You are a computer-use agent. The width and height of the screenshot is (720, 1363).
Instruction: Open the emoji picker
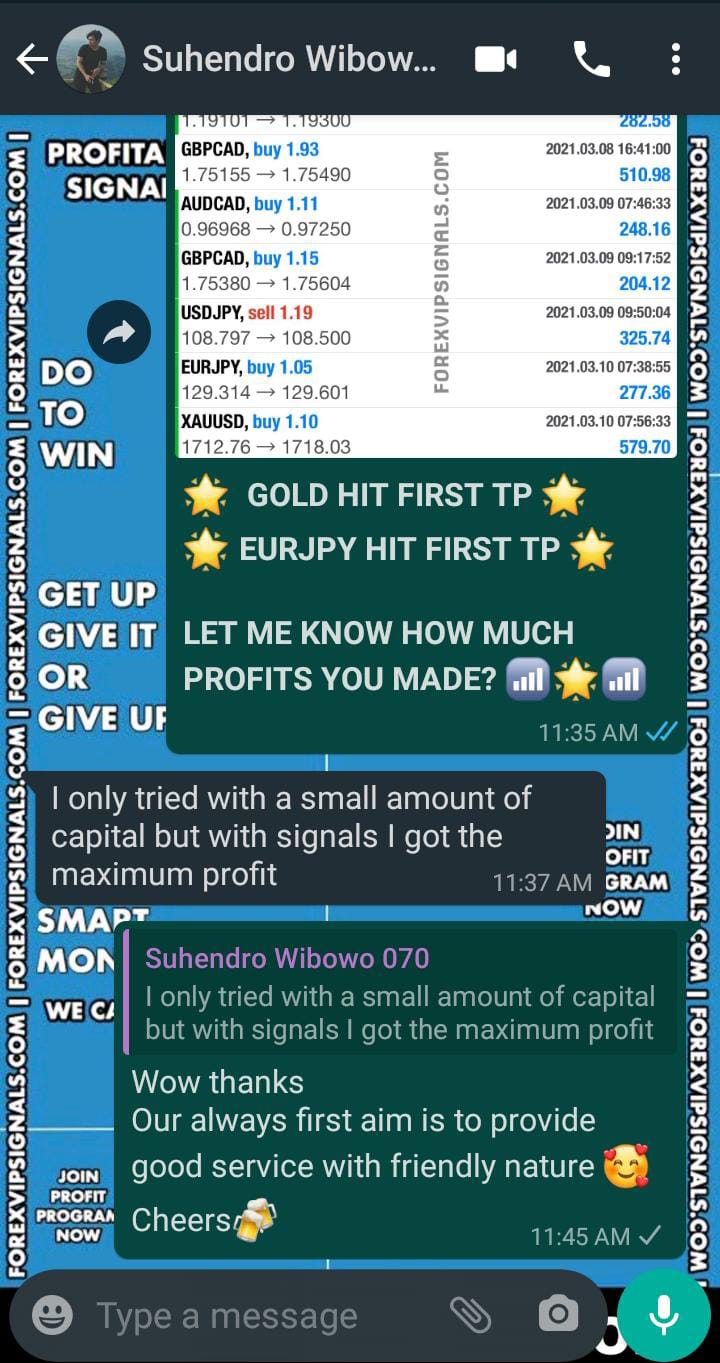click(x=52, y=1315)
